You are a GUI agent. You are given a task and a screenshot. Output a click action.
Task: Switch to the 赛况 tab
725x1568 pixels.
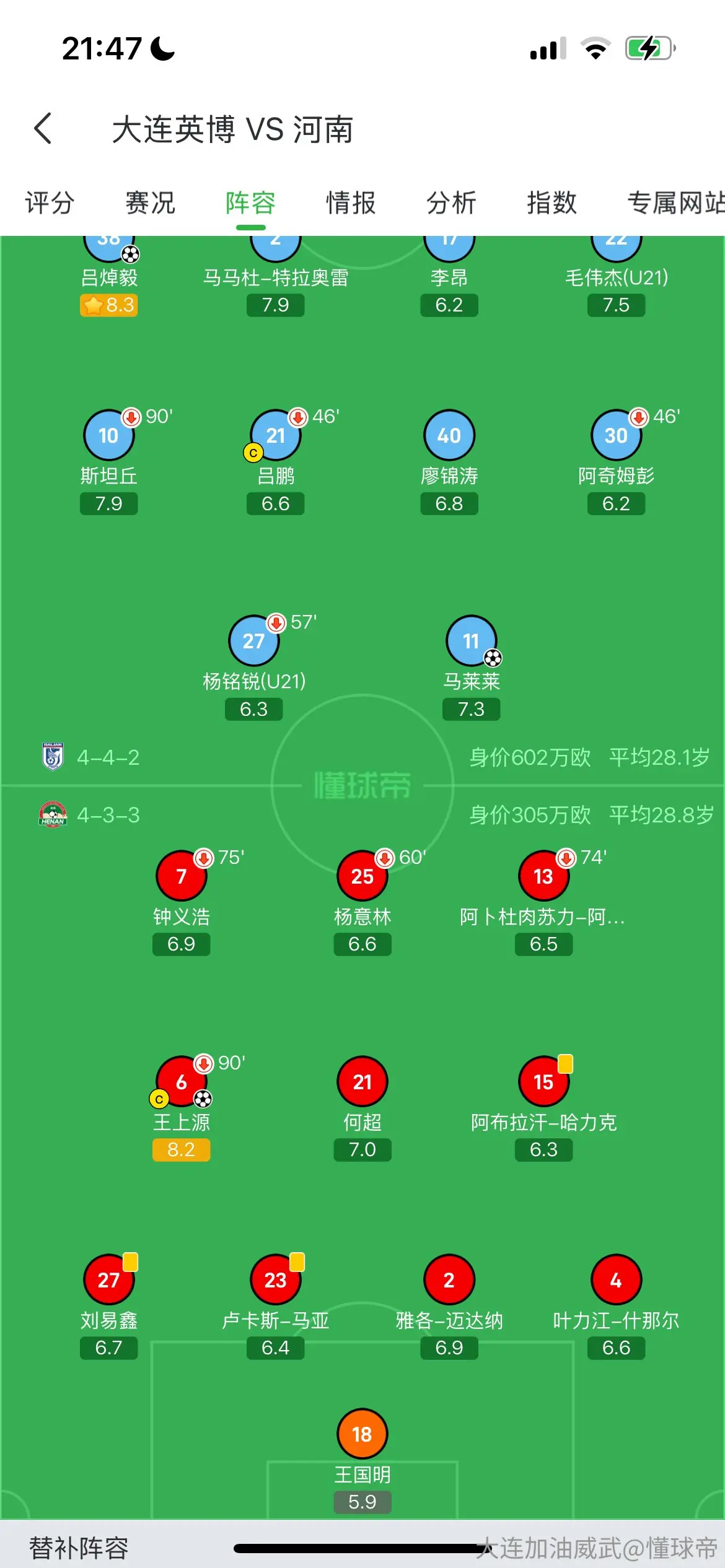(x=150, y=203)
